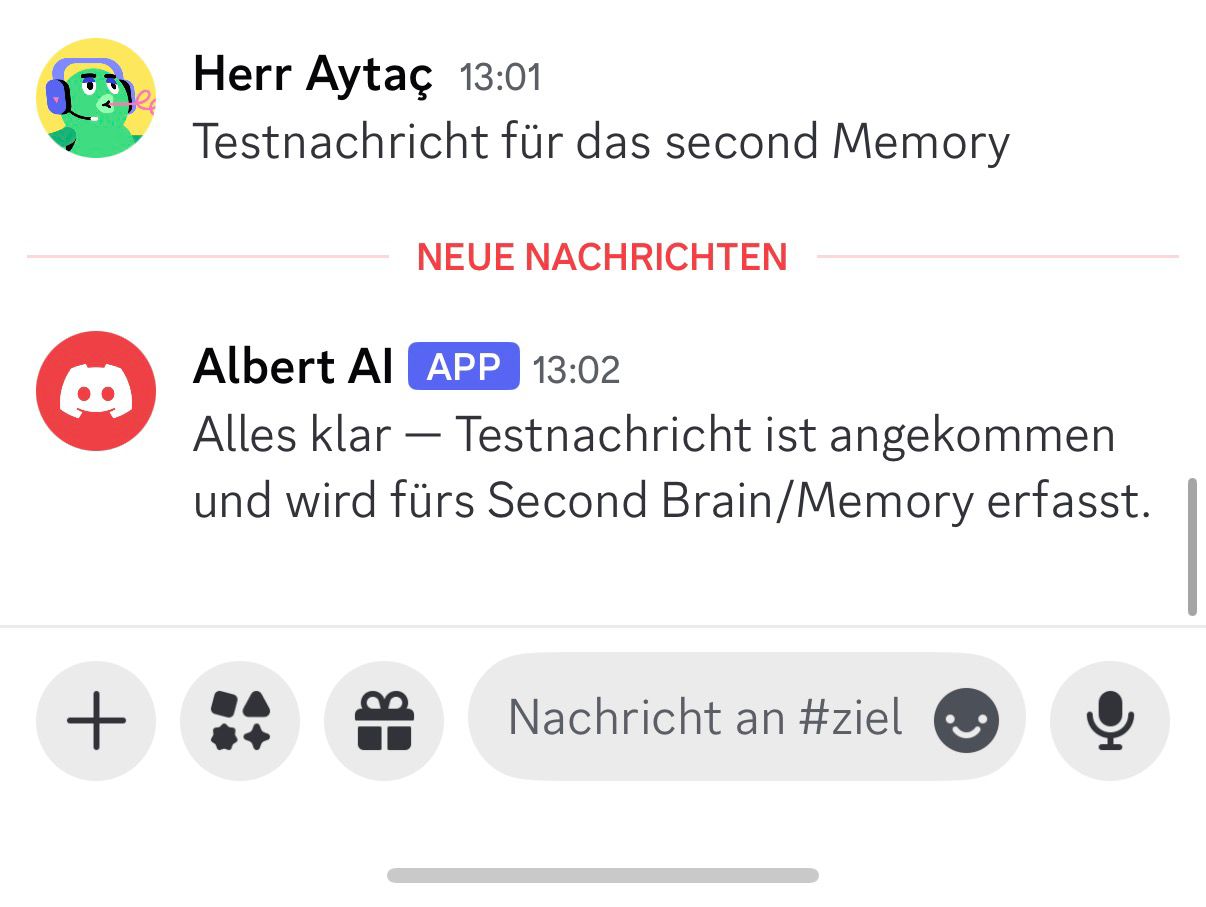The width and height of the screenshot is (1206, 907).
Task: Open the apps and activities launcher
Action: click(x=240, y=720)
